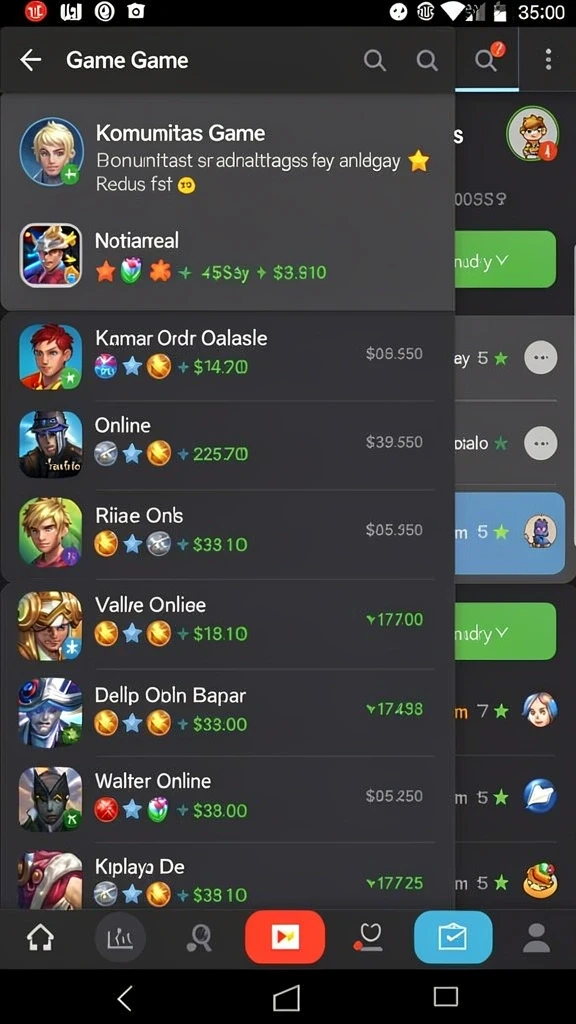Viewport: 576px width, 1024px height.
Task: Tap the system back button
Action: pyautogui.click(x=125, y=998)
